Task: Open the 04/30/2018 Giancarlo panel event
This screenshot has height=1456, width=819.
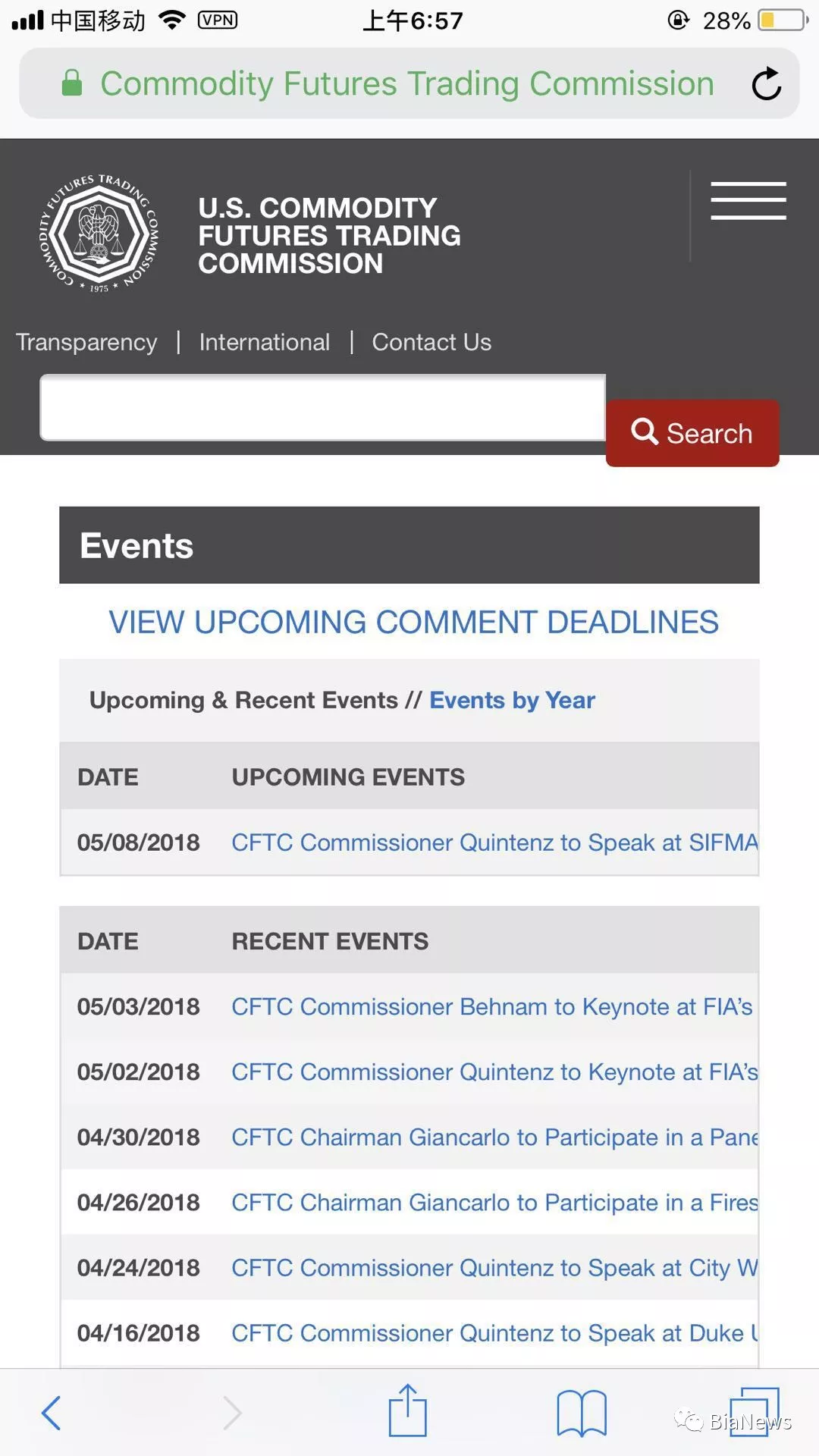Action: (x=494, y=1137)
